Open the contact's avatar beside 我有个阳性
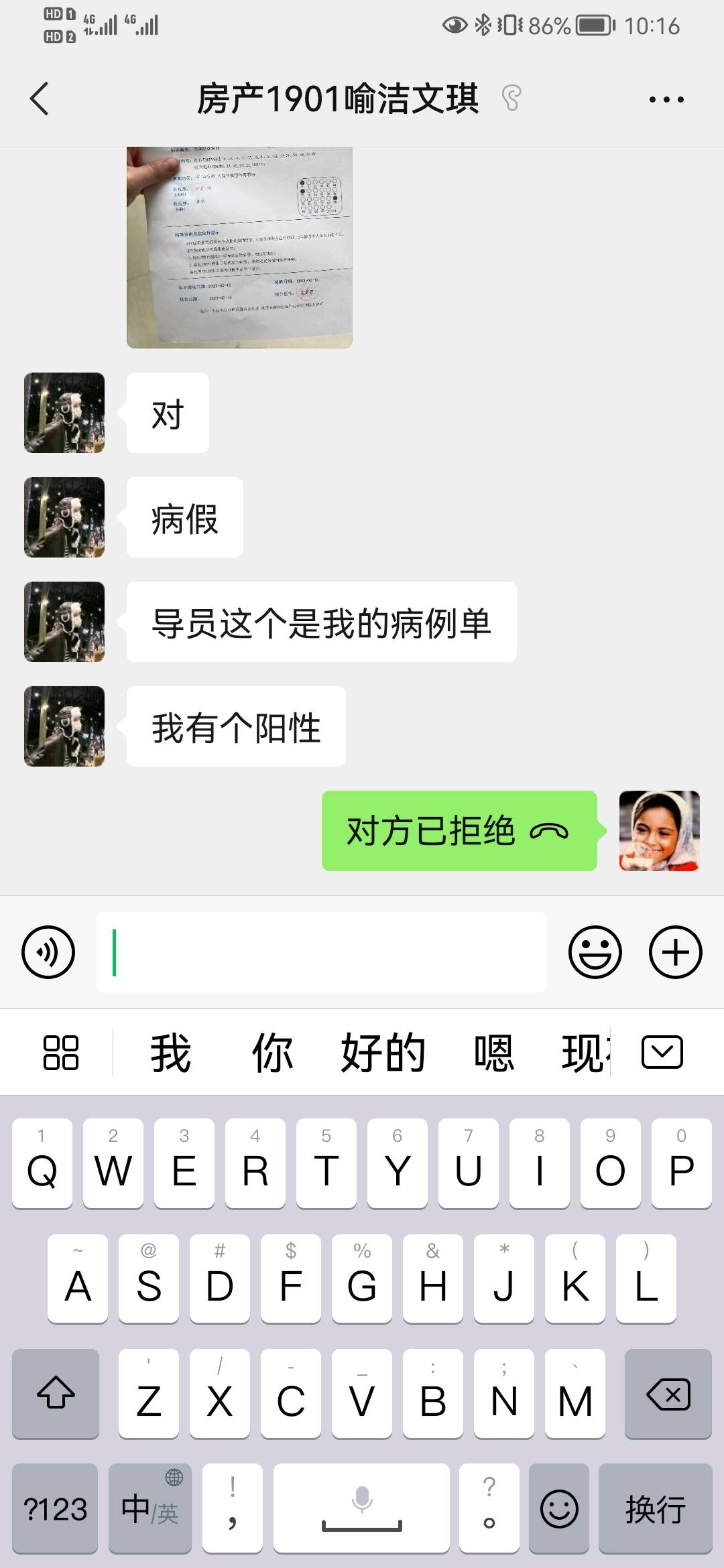The width and height of the screenshot is (724, 1568). (x=64, y=726)
